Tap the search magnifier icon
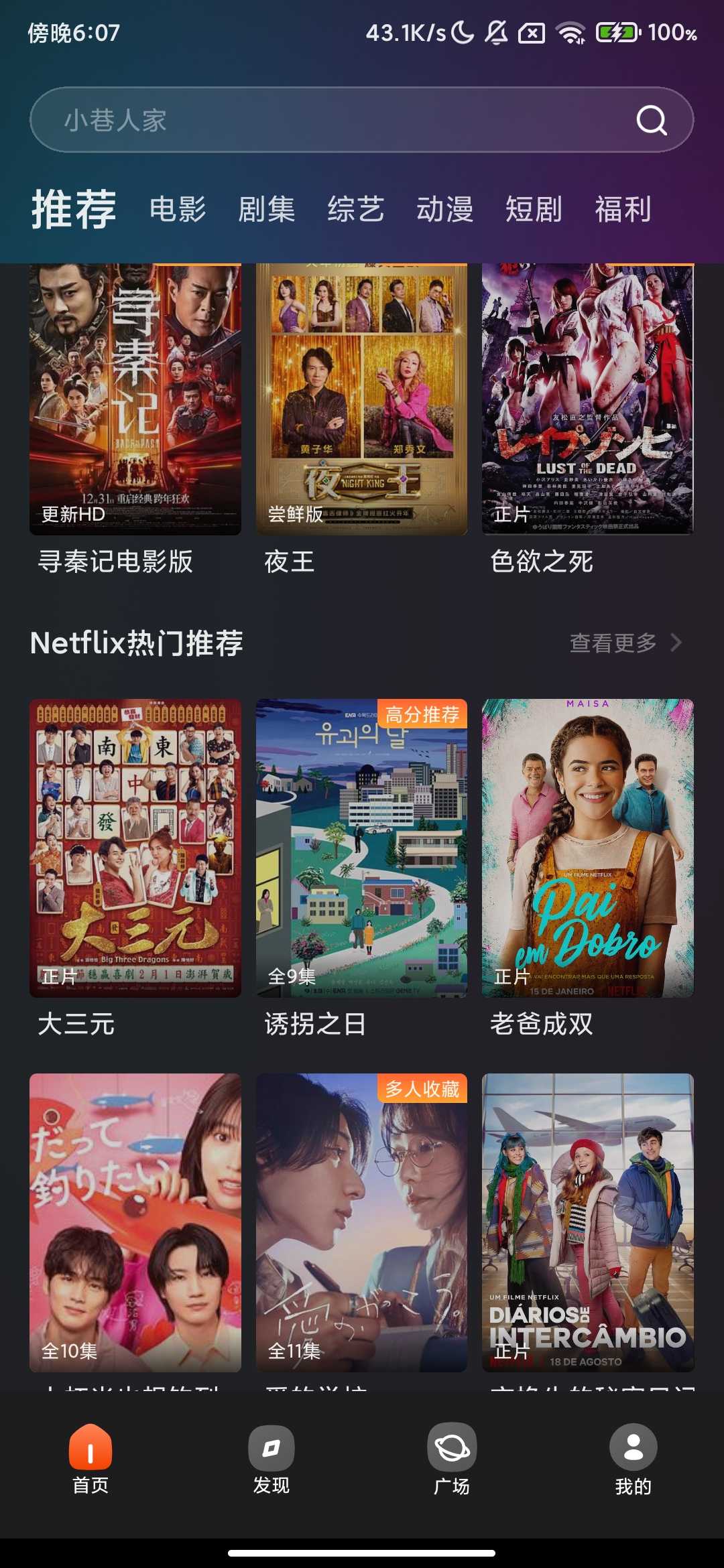The height and width of the screenshot is (1568, 724). pyautogui.click(x=651, y=121)
